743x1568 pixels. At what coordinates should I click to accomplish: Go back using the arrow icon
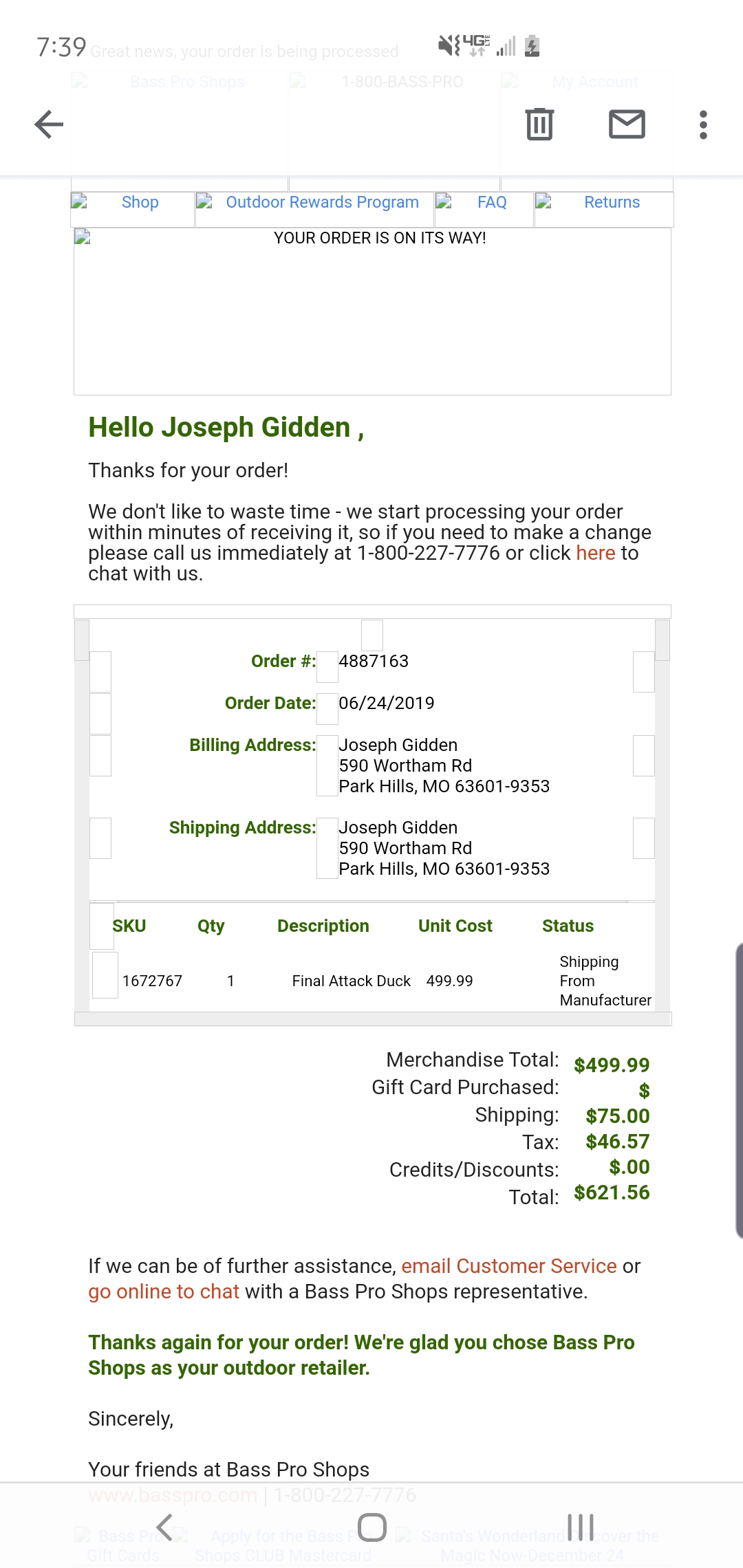click(49, 124)
